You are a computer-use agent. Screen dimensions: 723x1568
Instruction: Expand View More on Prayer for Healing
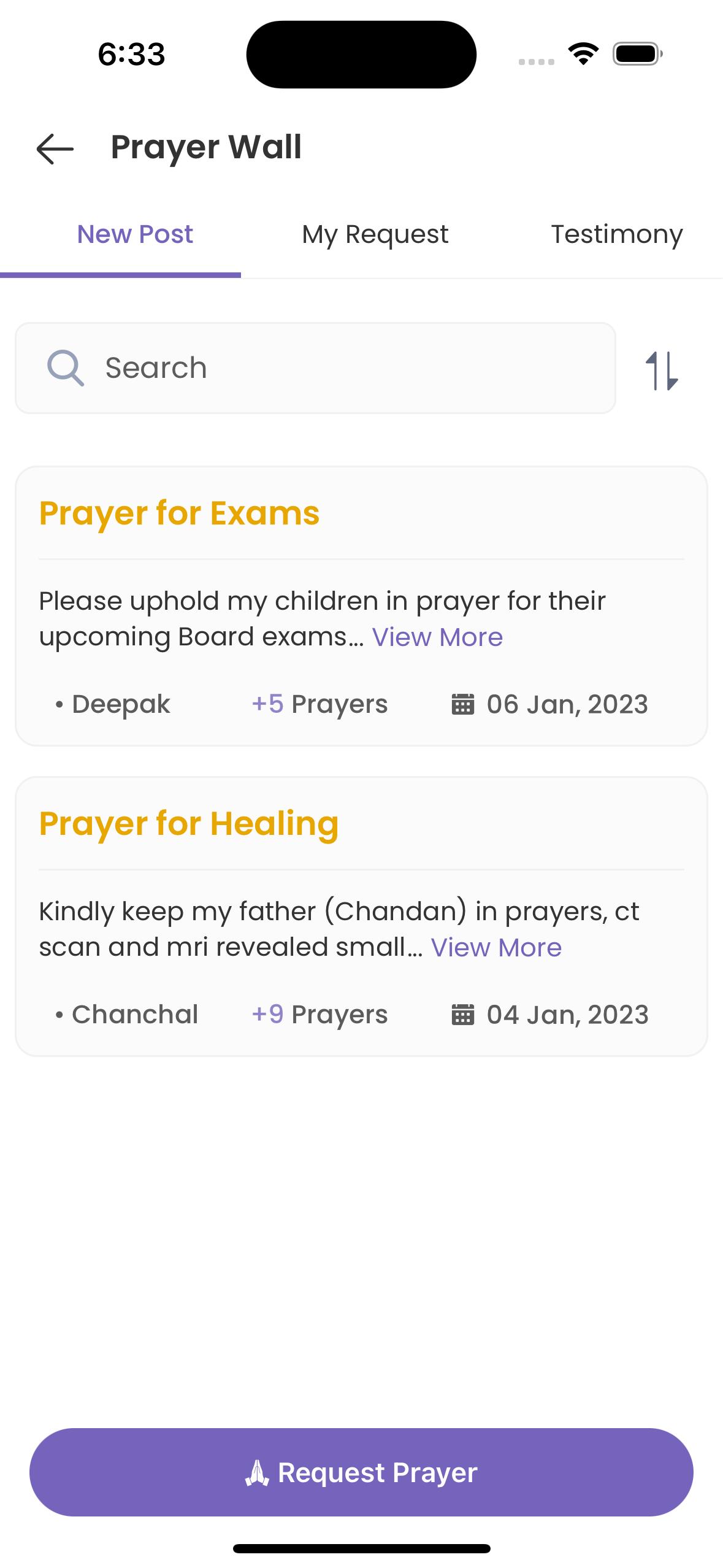pos(496,948)
